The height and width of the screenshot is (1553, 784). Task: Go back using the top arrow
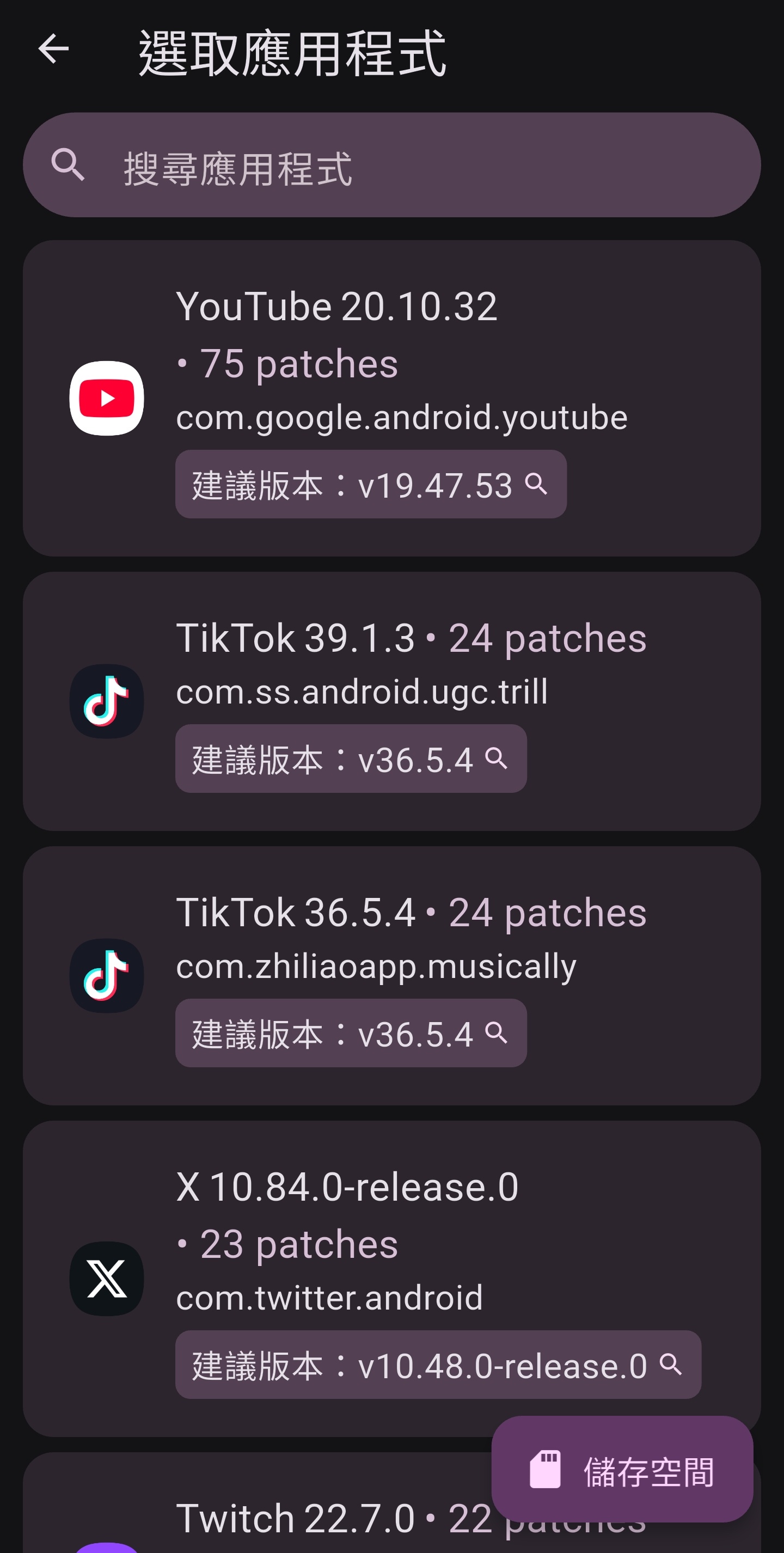click(53, 49)
